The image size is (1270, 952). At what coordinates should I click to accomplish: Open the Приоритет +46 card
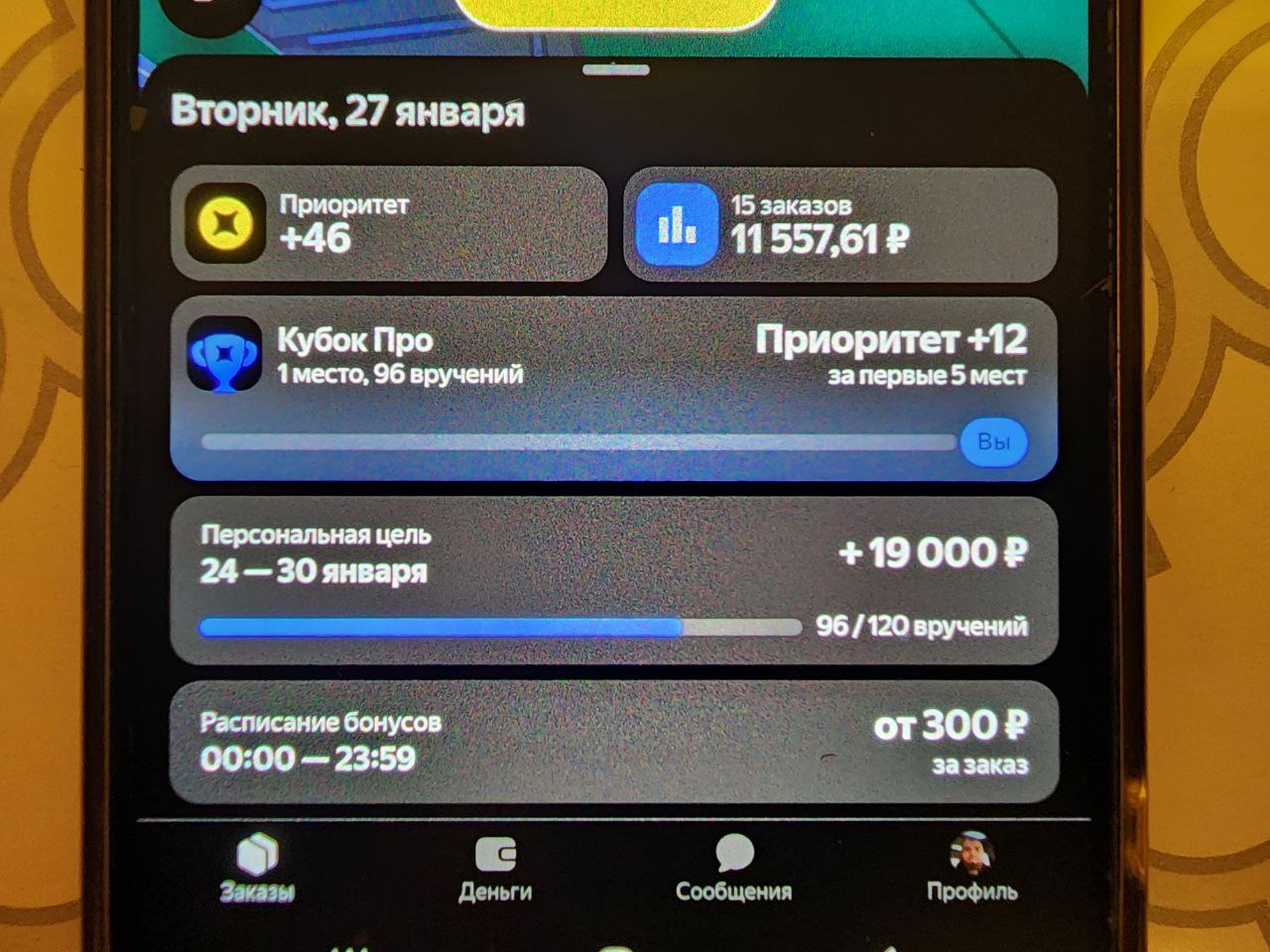tap(388, 224)
